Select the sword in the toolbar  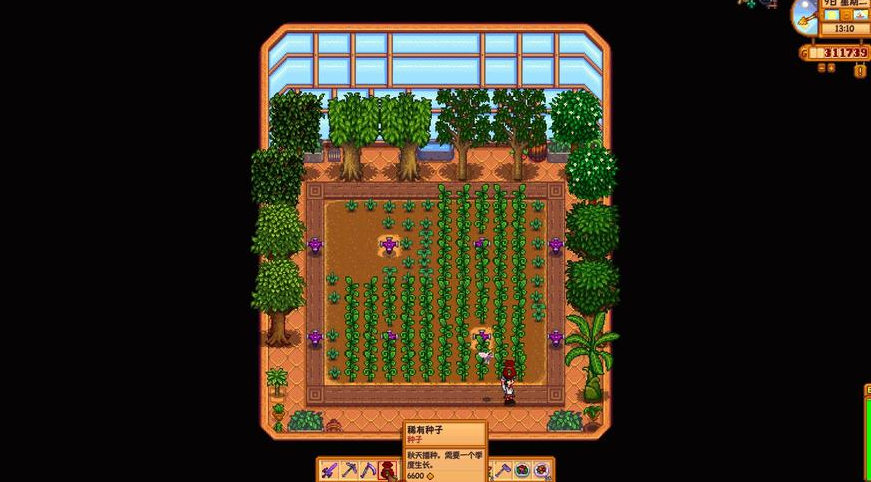click(x=329, y=470)
